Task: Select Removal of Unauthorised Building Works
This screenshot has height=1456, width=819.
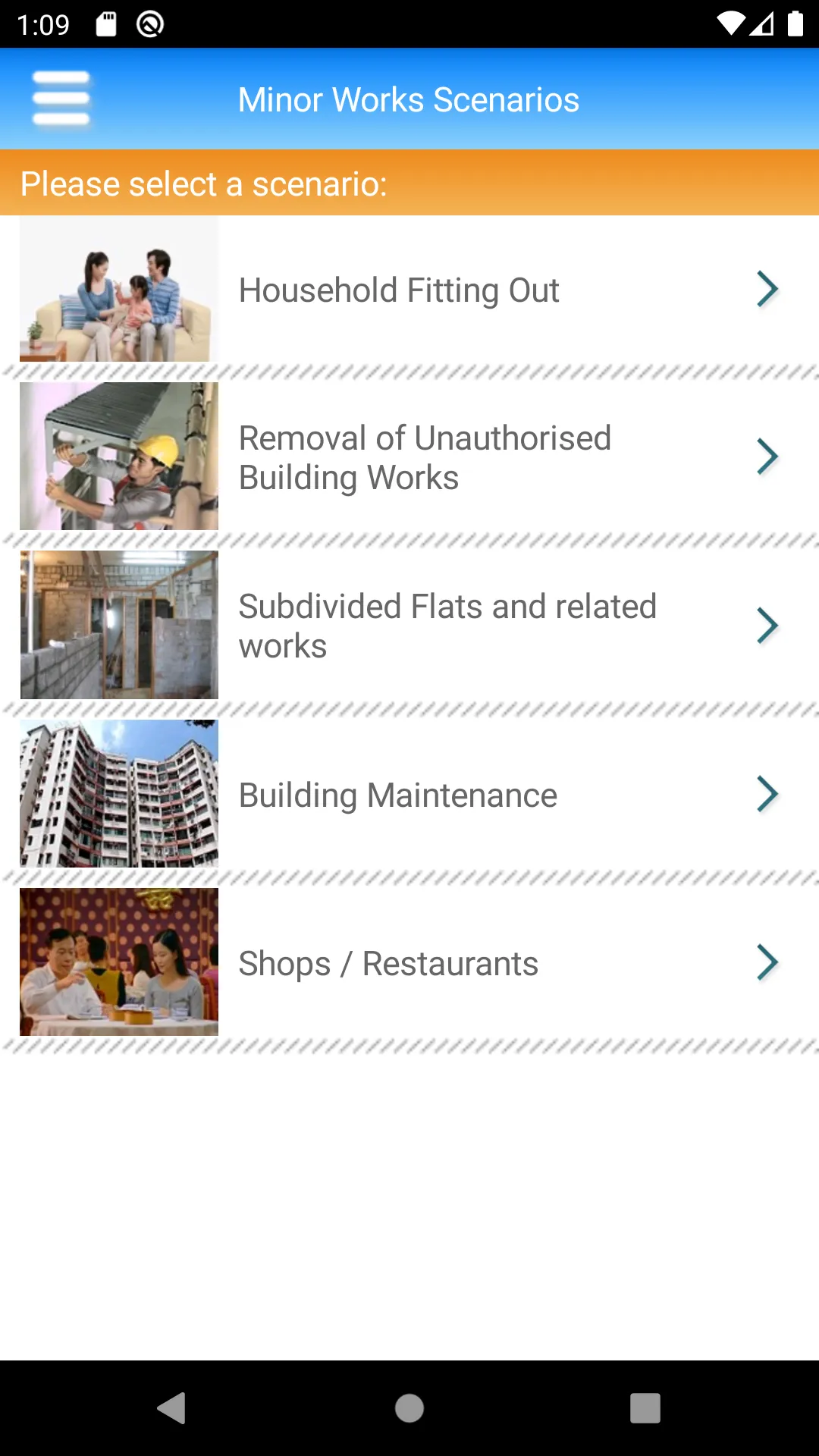Action: click(409, 457)
